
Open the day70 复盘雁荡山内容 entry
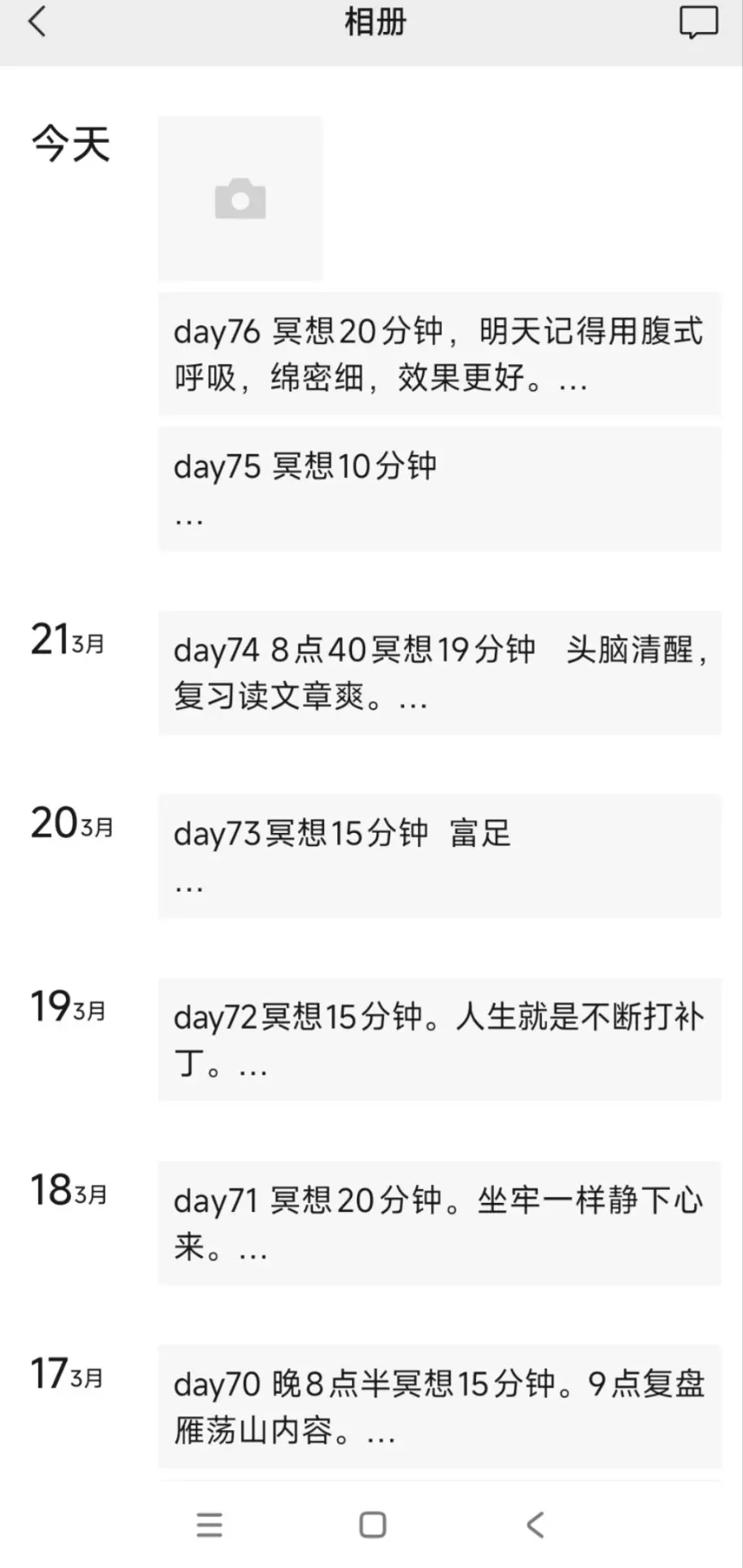pyautogui.click(x=439, y=1405)
